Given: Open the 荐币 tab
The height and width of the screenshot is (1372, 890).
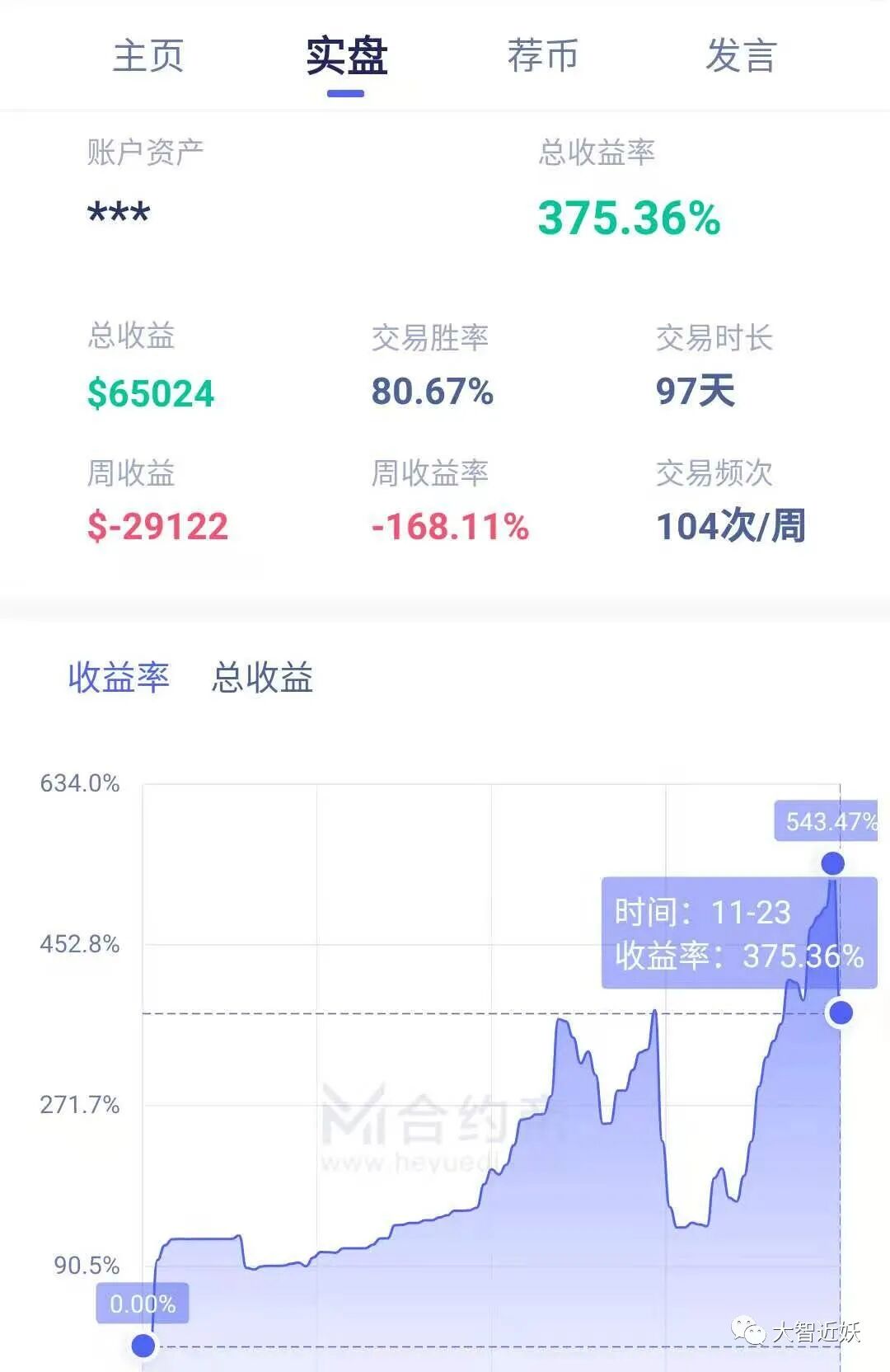Looking at the screenshot, I should coord(543,56).
